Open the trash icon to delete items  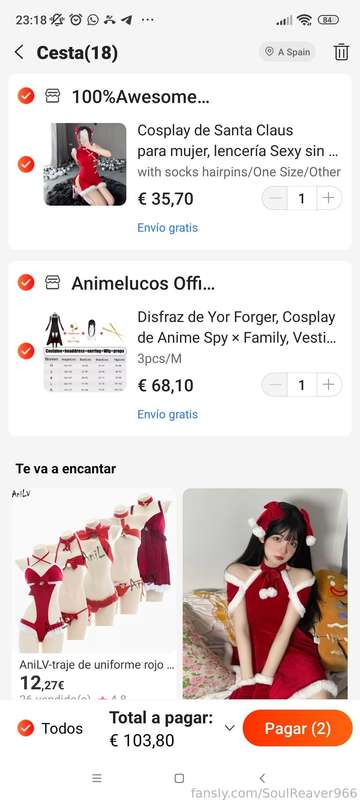(x=341, y=52)
